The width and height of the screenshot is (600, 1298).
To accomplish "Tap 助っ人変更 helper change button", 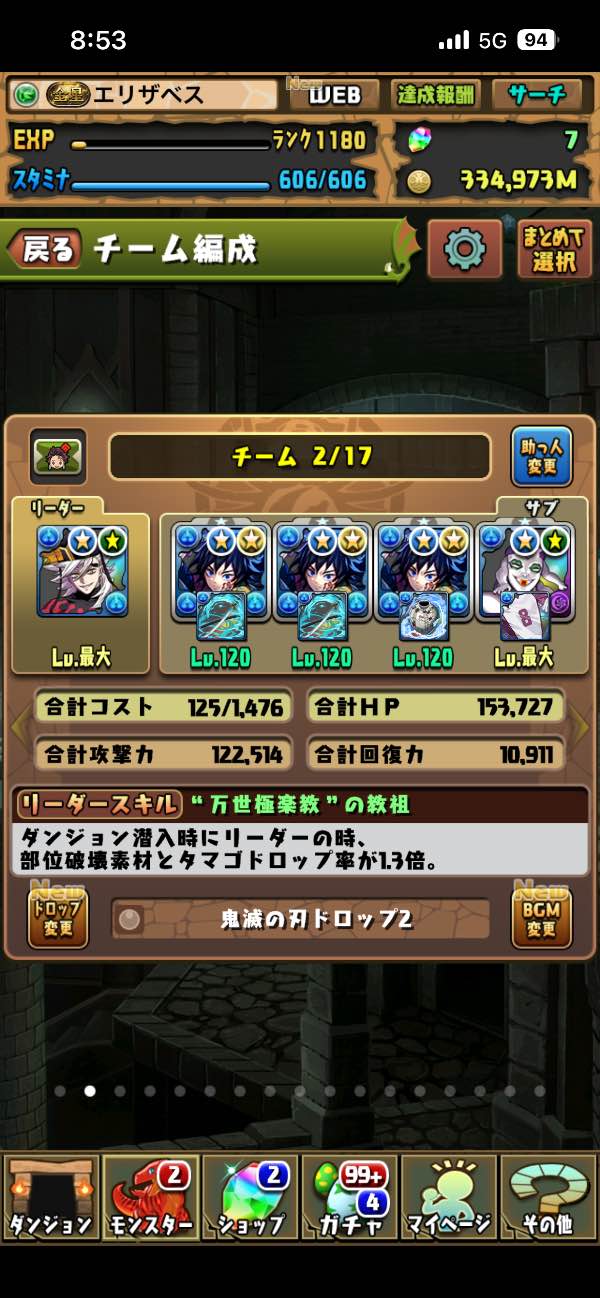I will [x=541, y=457].
